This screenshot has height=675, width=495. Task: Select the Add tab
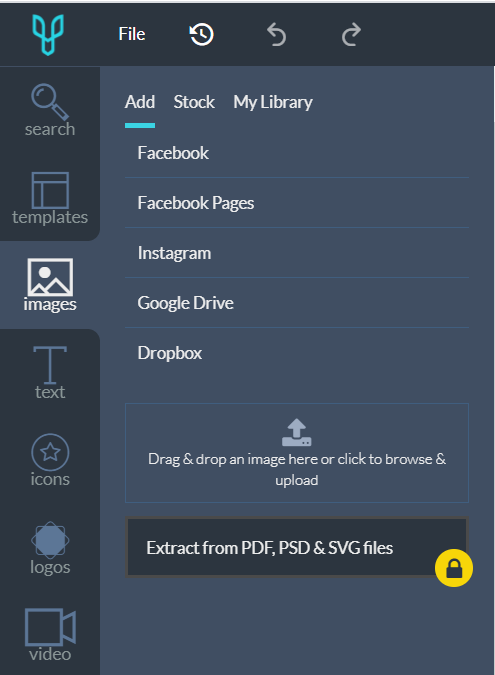140,102
